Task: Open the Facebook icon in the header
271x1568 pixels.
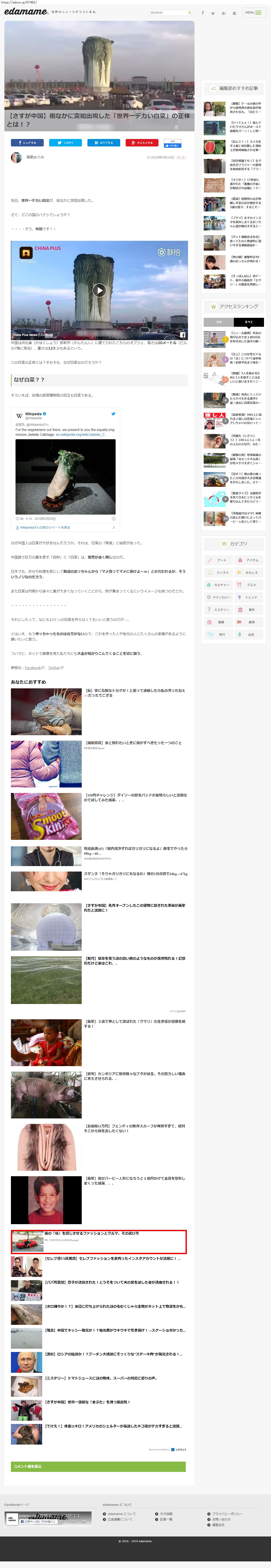Action: point(202,13)
